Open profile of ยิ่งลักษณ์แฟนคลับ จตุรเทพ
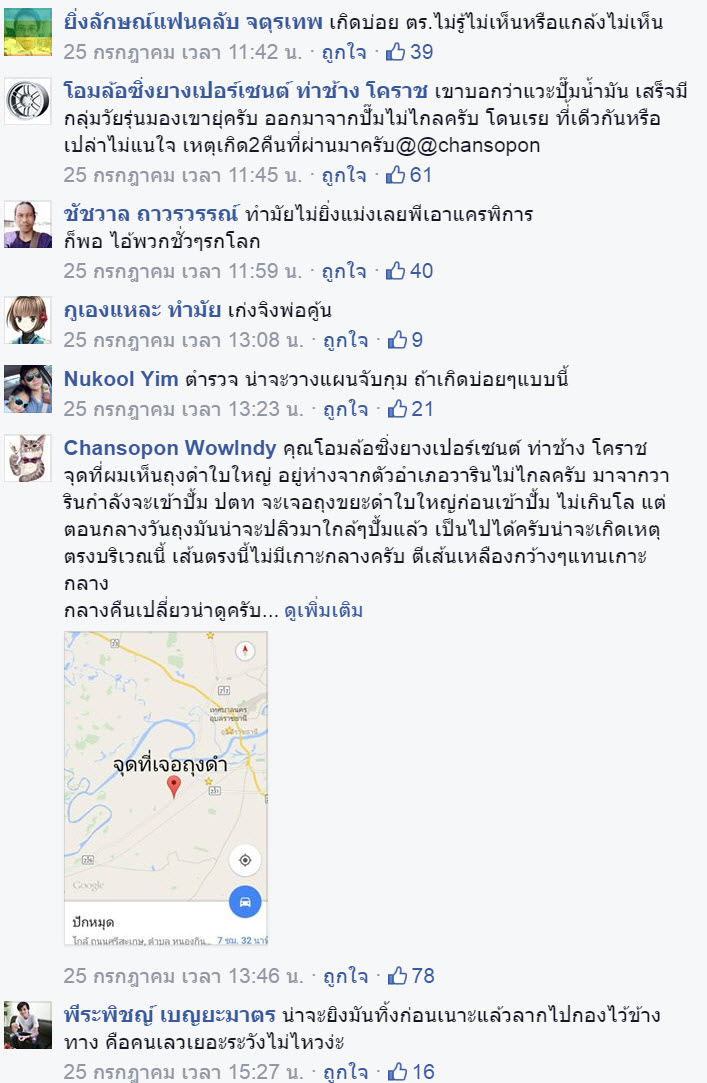The image size is (707, 1083). [x=192, y=22]
